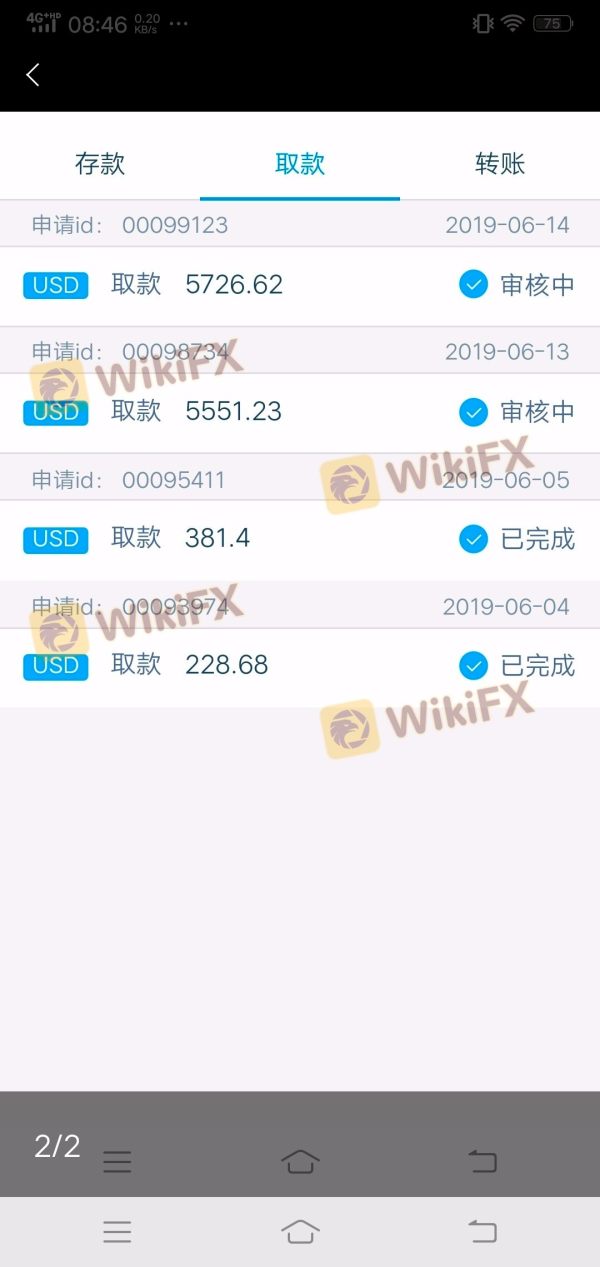Go back using the top-left arrow
600x1267 pixels.
[x=33, y=75]
